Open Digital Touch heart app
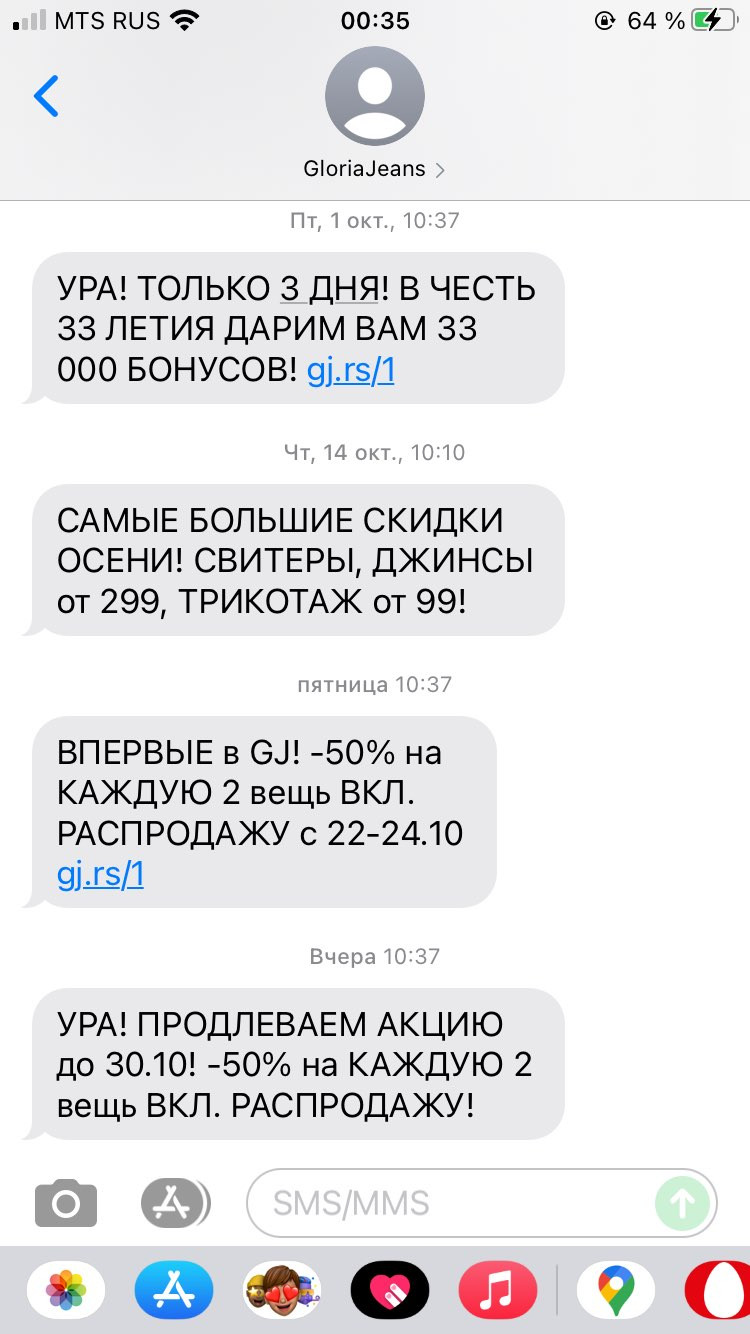 coord(390,1290)
